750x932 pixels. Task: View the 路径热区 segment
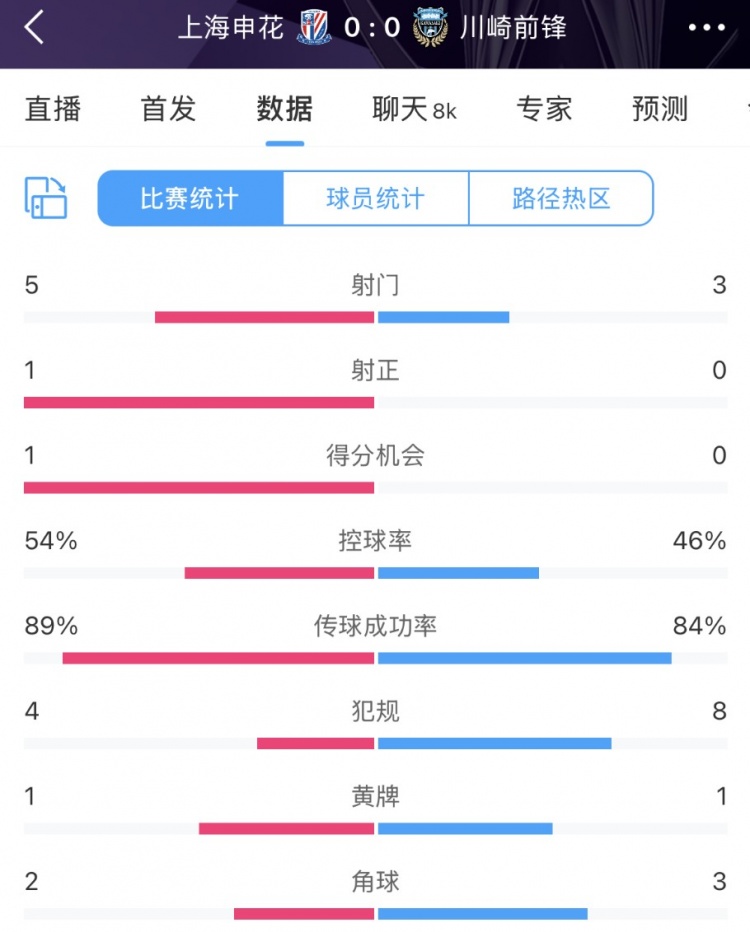pos(560,198)
